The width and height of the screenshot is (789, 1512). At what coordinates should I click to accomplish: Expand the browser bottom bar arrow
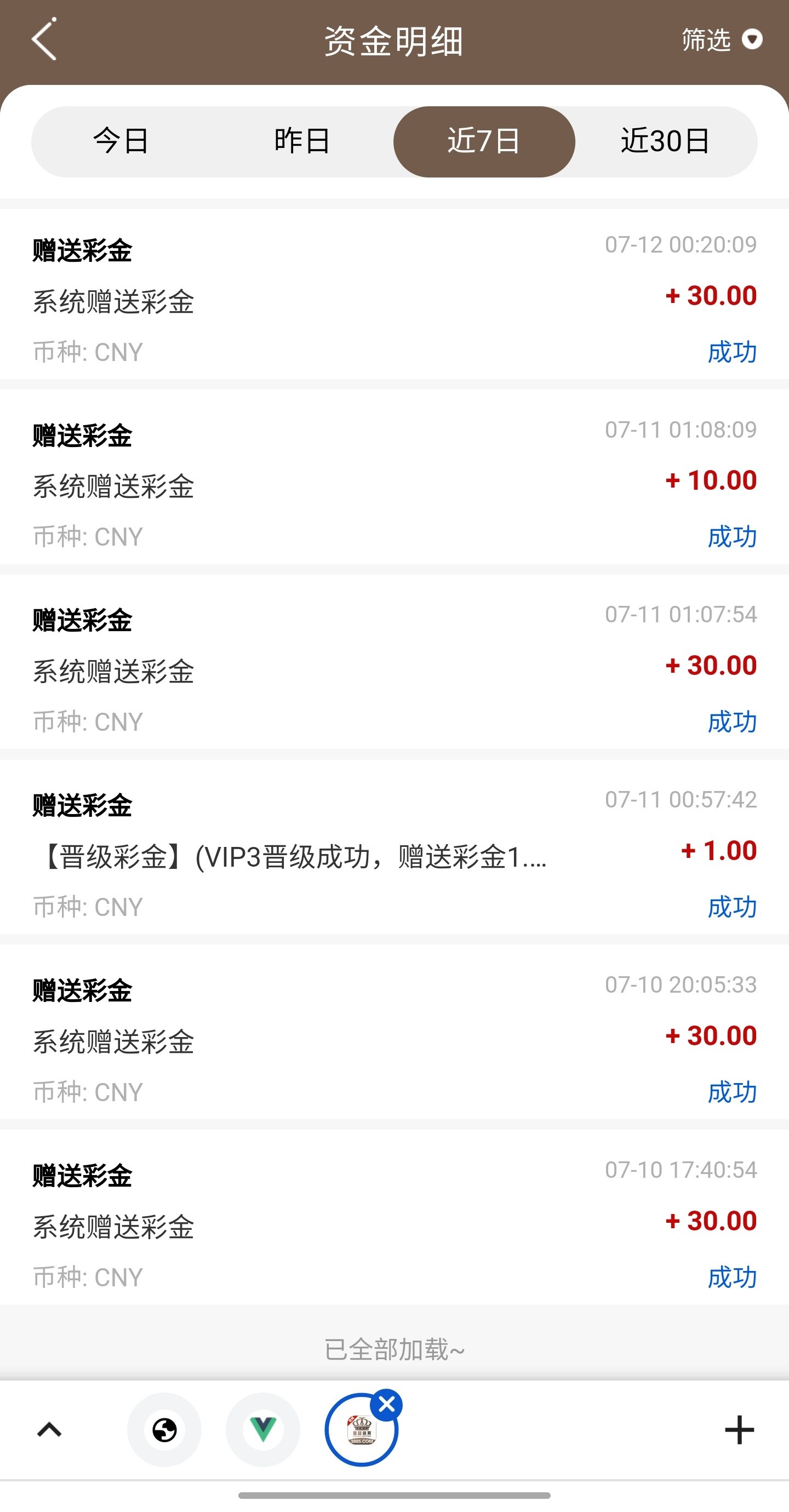(49, 1430)
